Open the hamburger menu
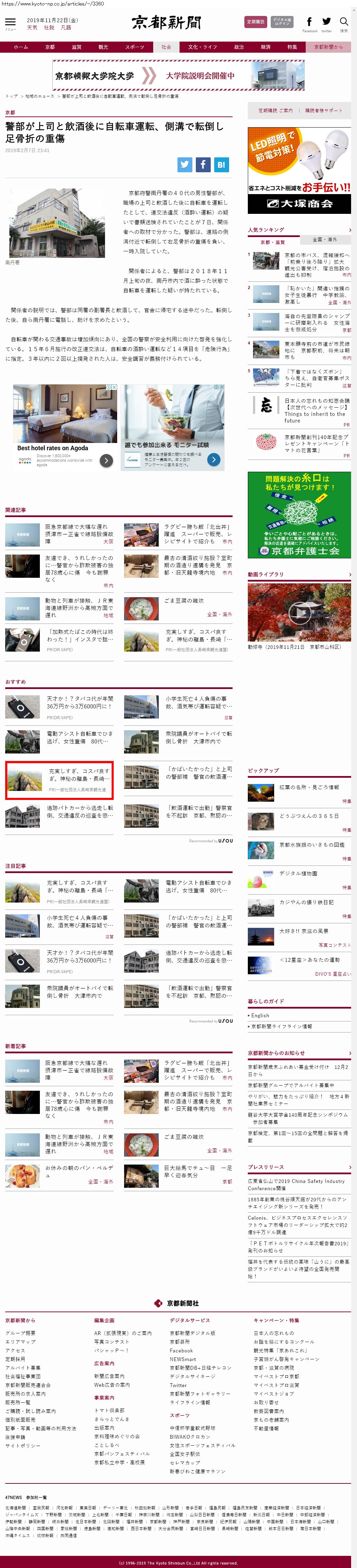 [x=10, y=22]
